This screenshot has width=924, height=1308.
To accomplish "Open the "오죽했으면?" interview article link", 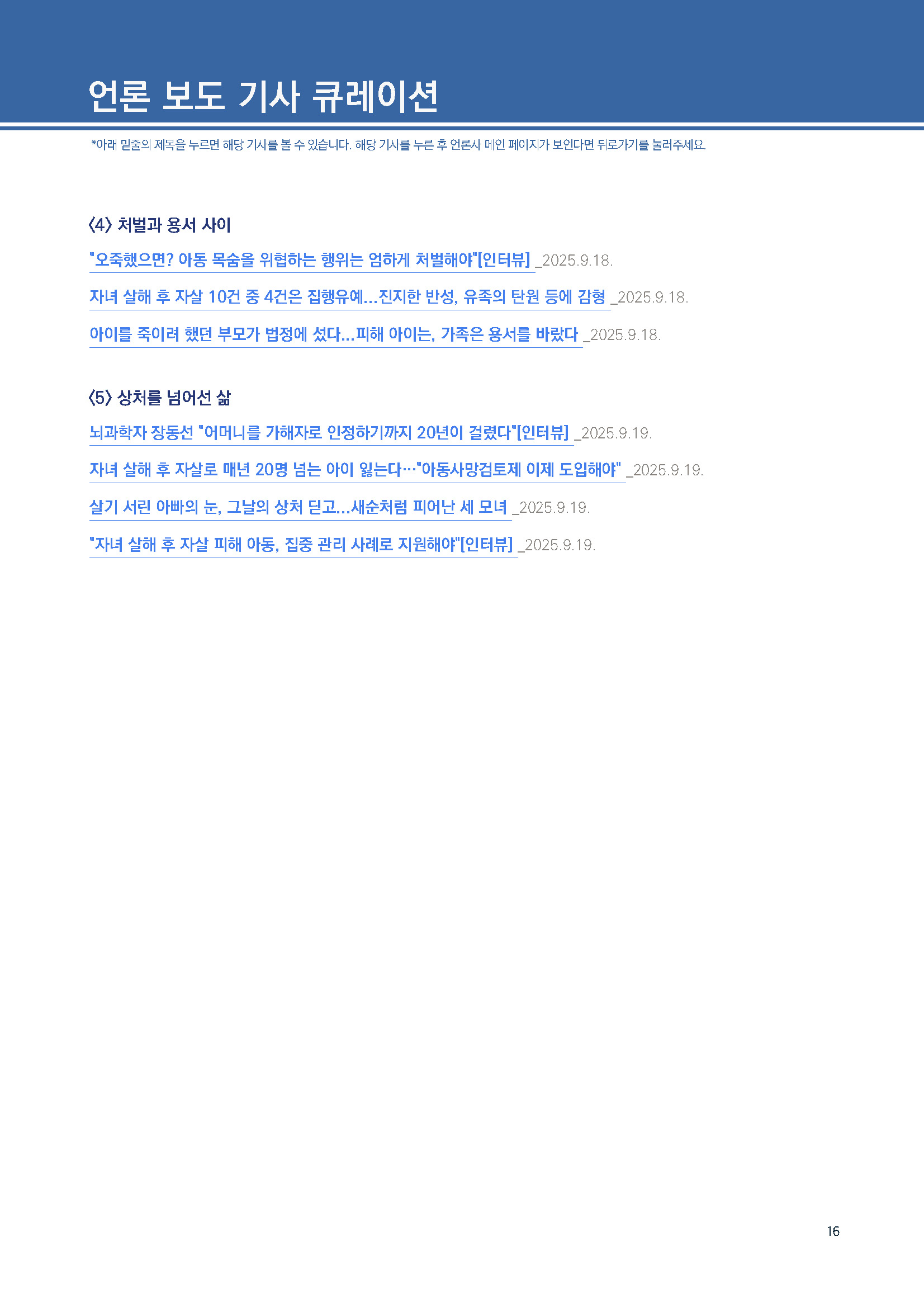I will [x=310, y=261].
